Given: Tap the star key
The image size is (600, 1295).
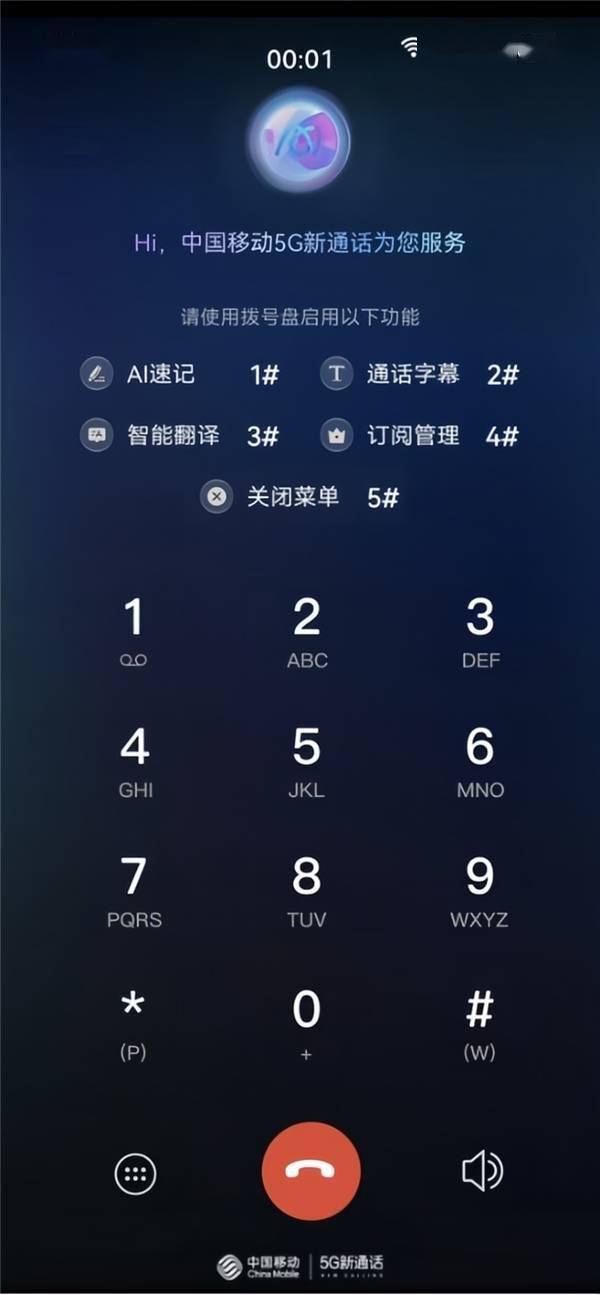Looking at the screenshot, I should (x=134, y=1021).
